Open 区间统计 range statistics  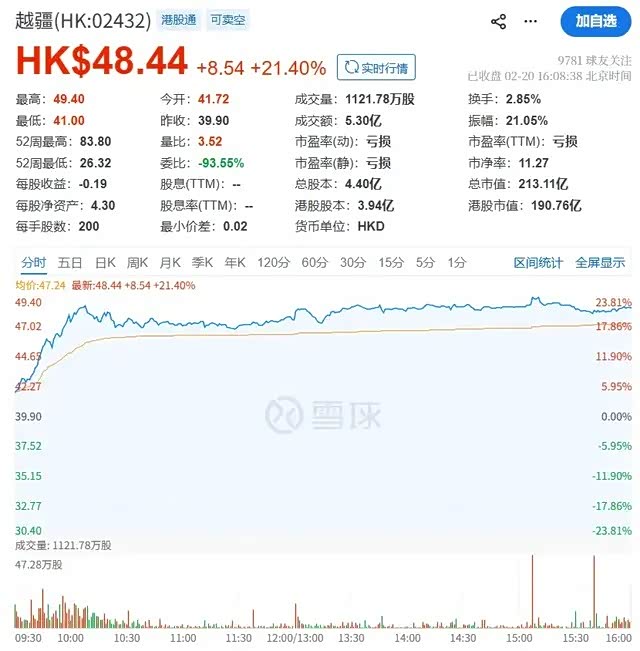tap(539, 263)
